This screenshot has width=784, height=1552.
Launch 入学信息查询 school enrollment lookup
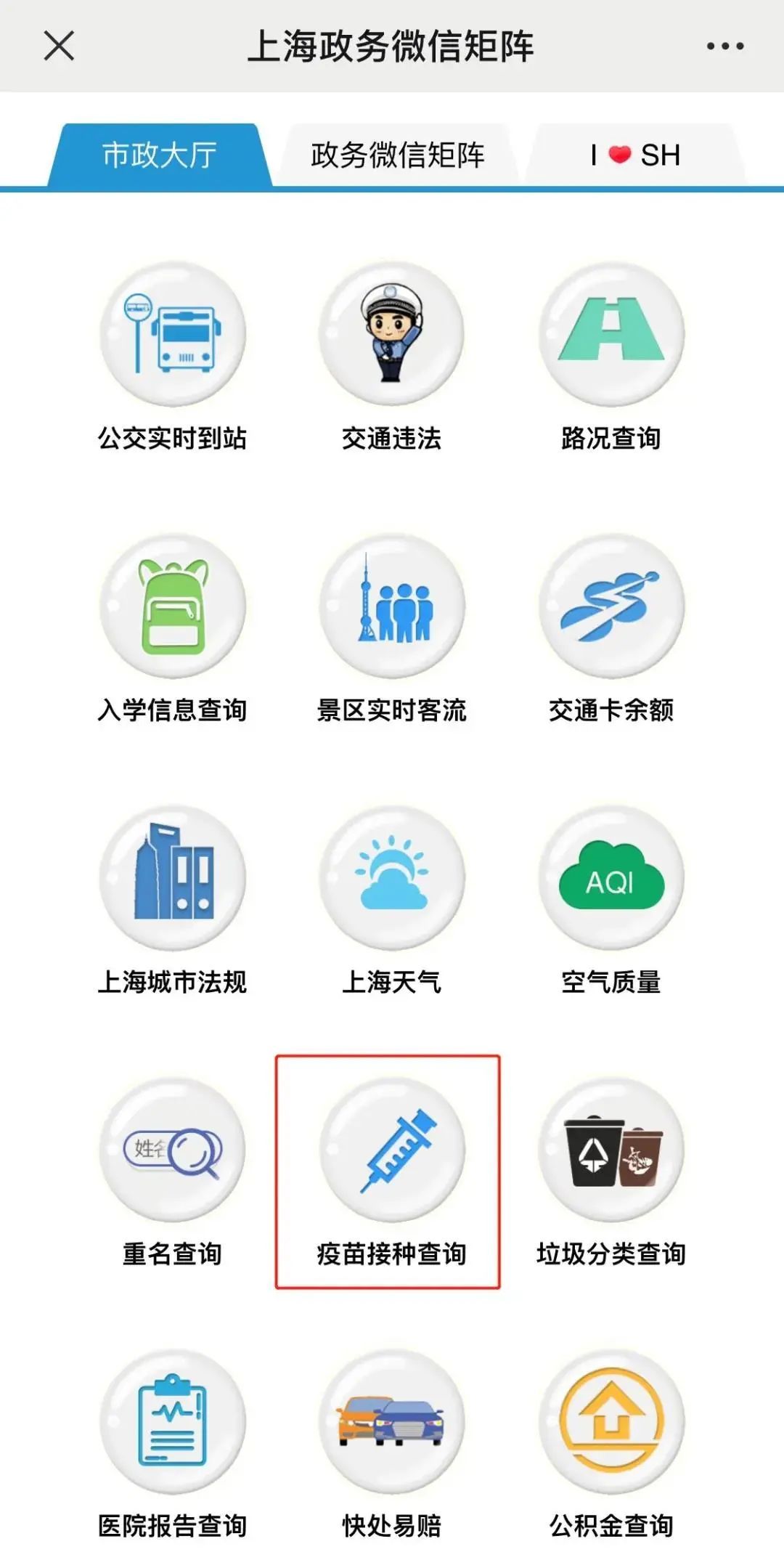(x=173, y=606)
